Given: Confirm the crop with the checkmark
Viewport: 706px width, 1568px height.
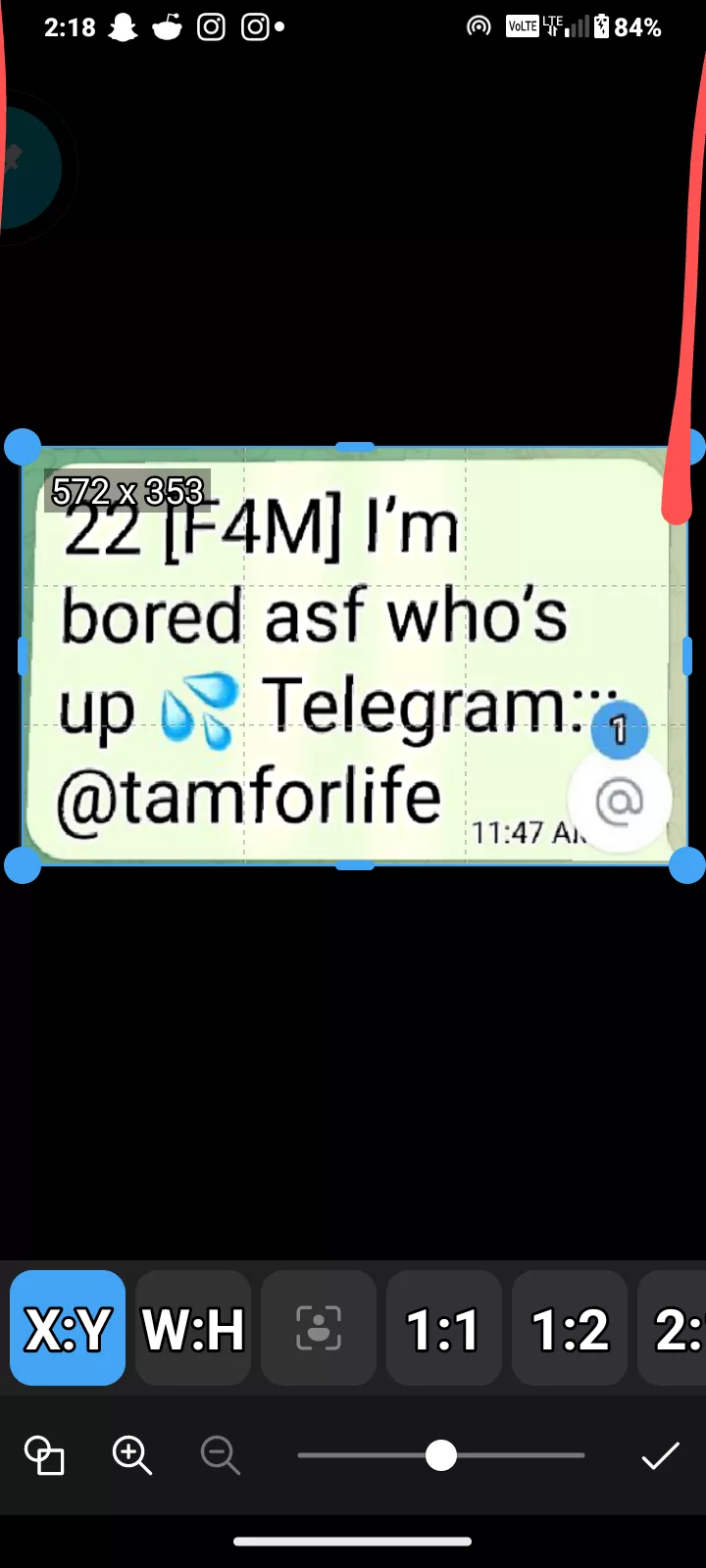Looking at the screenshot, I should [660, 1455].
